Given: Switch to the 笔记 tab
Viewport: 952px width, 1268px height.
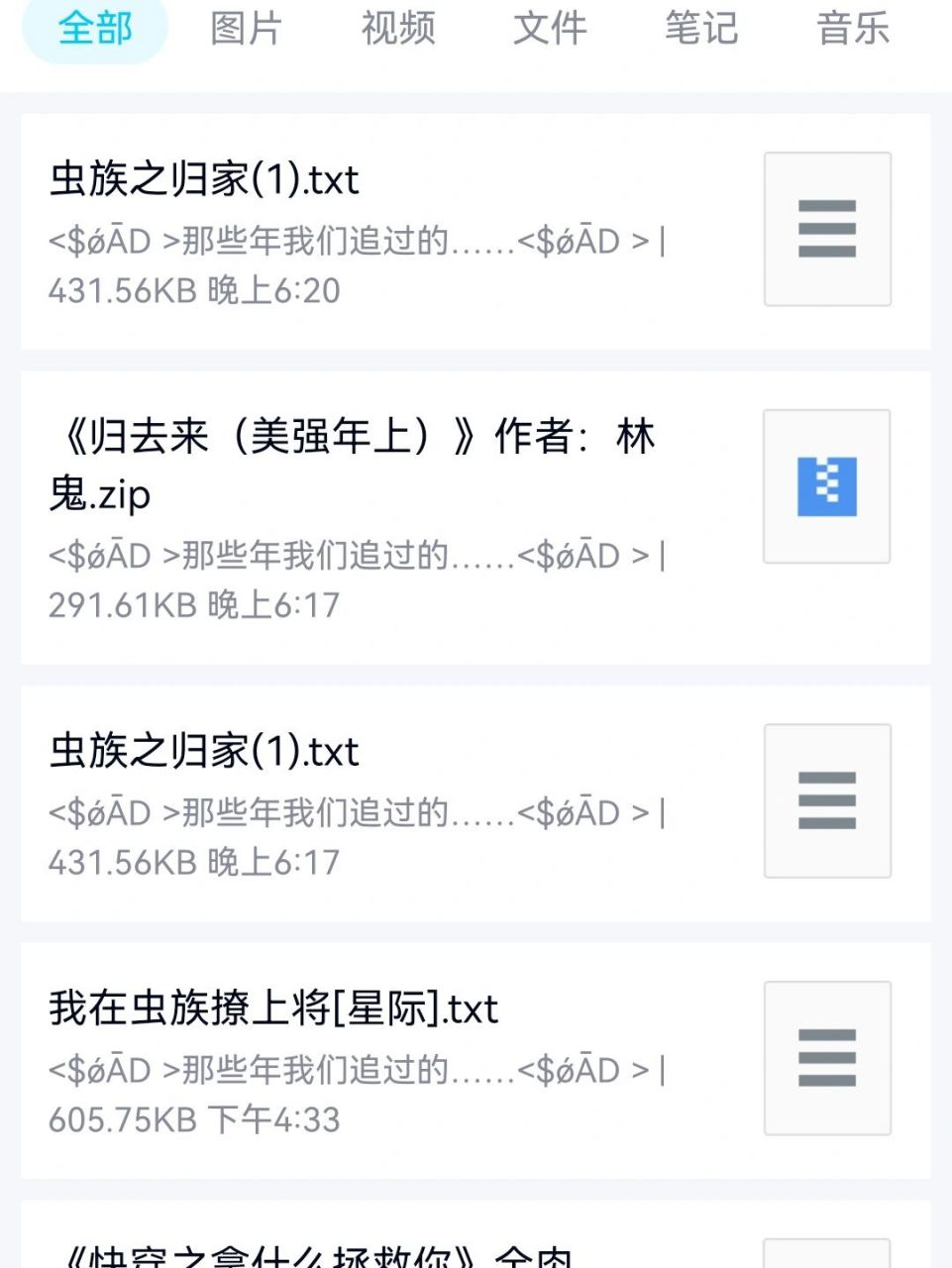Looking at the screenshot, I should (x=703, y=30).
